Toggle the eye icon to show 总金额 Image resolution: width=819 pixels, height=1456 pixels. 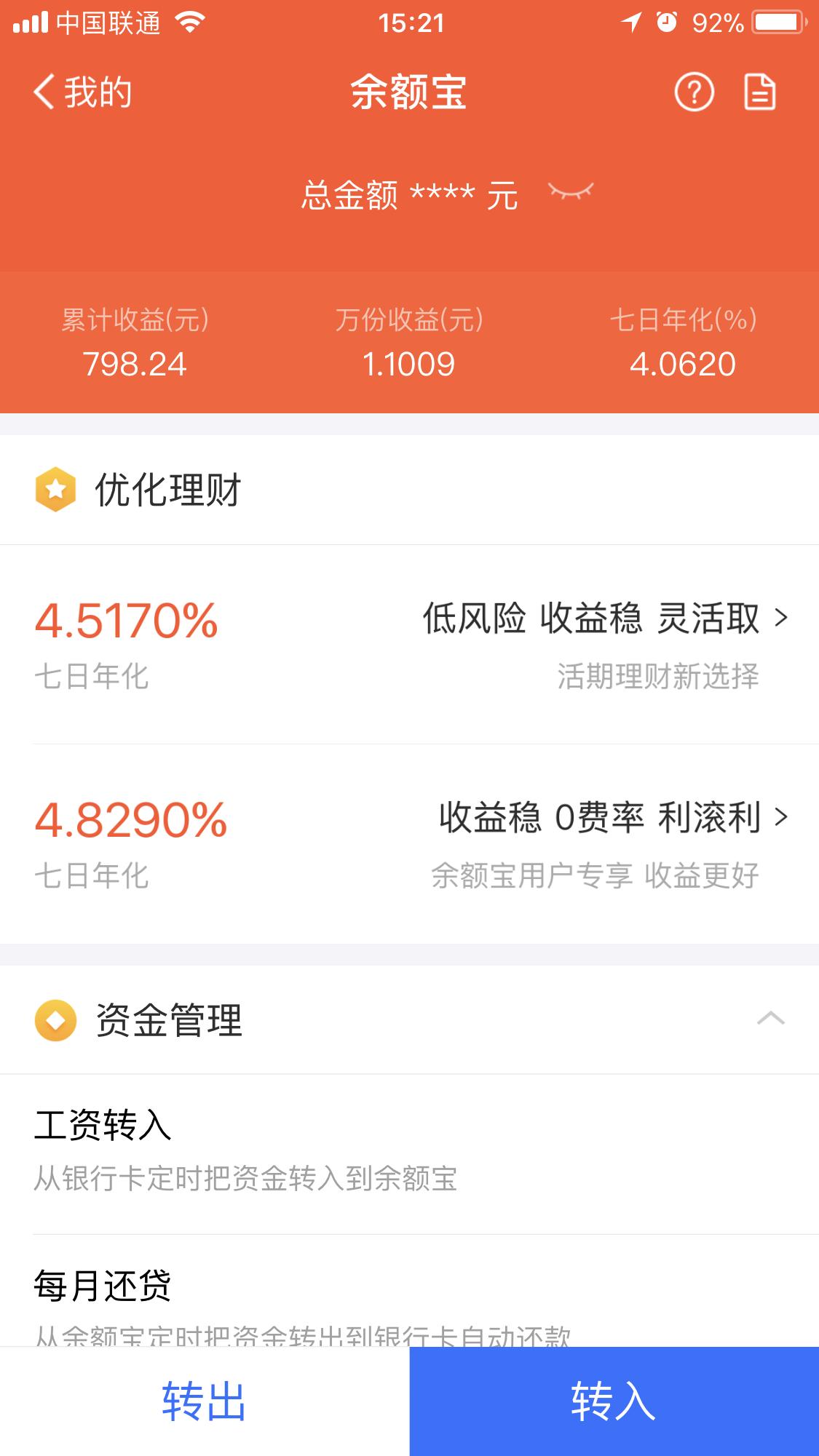[x=572, y=193]
